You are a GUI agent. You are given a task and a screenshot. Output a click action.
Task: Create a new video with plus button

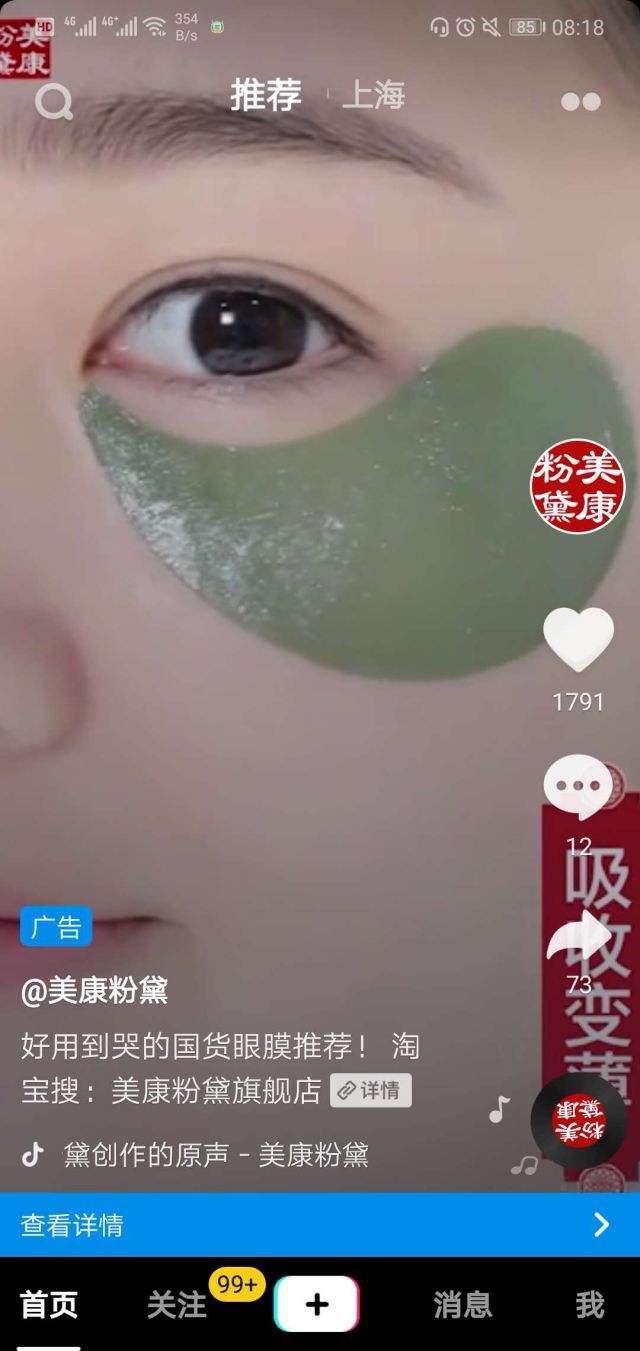click(x=317, y=1304)
